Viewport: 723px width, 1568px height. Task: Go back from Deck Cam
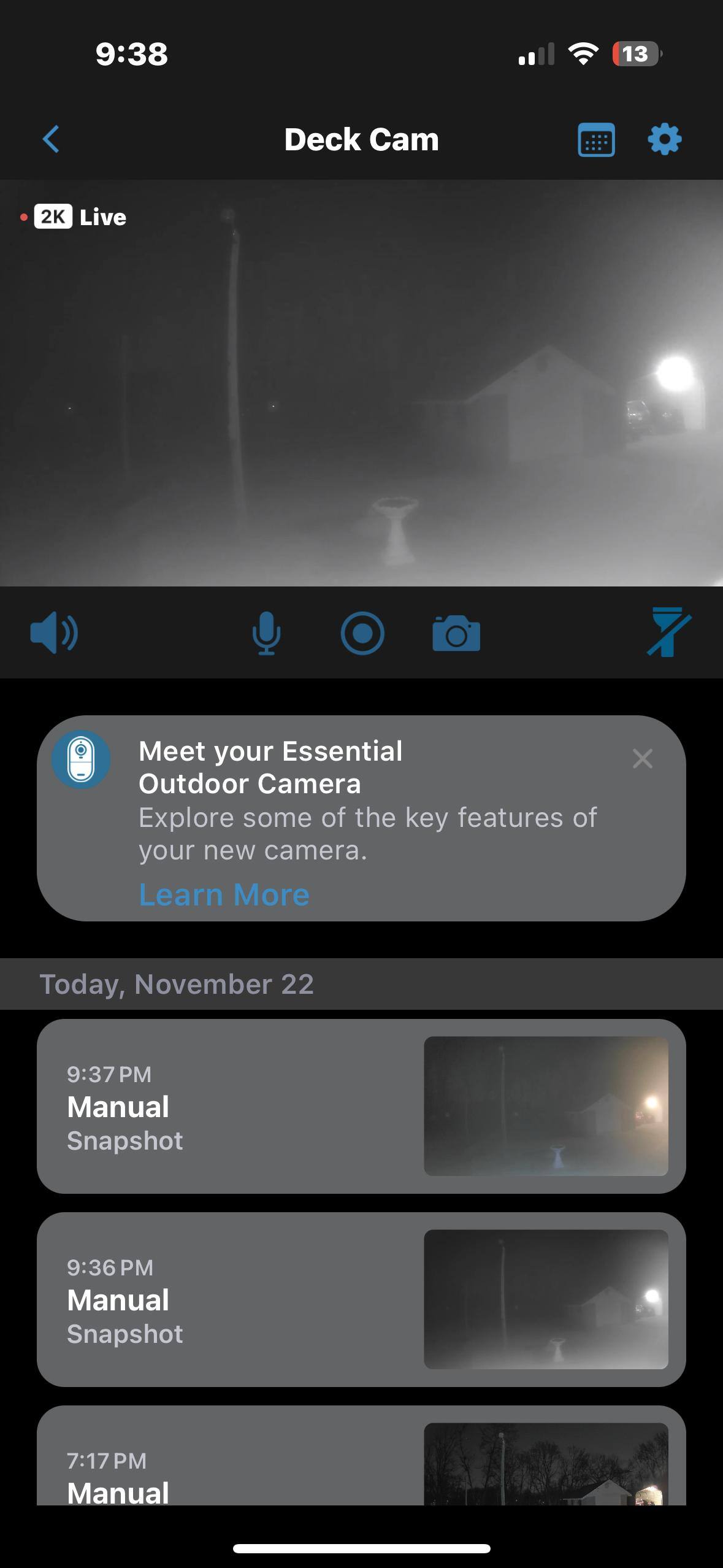[x=52, y=139]
